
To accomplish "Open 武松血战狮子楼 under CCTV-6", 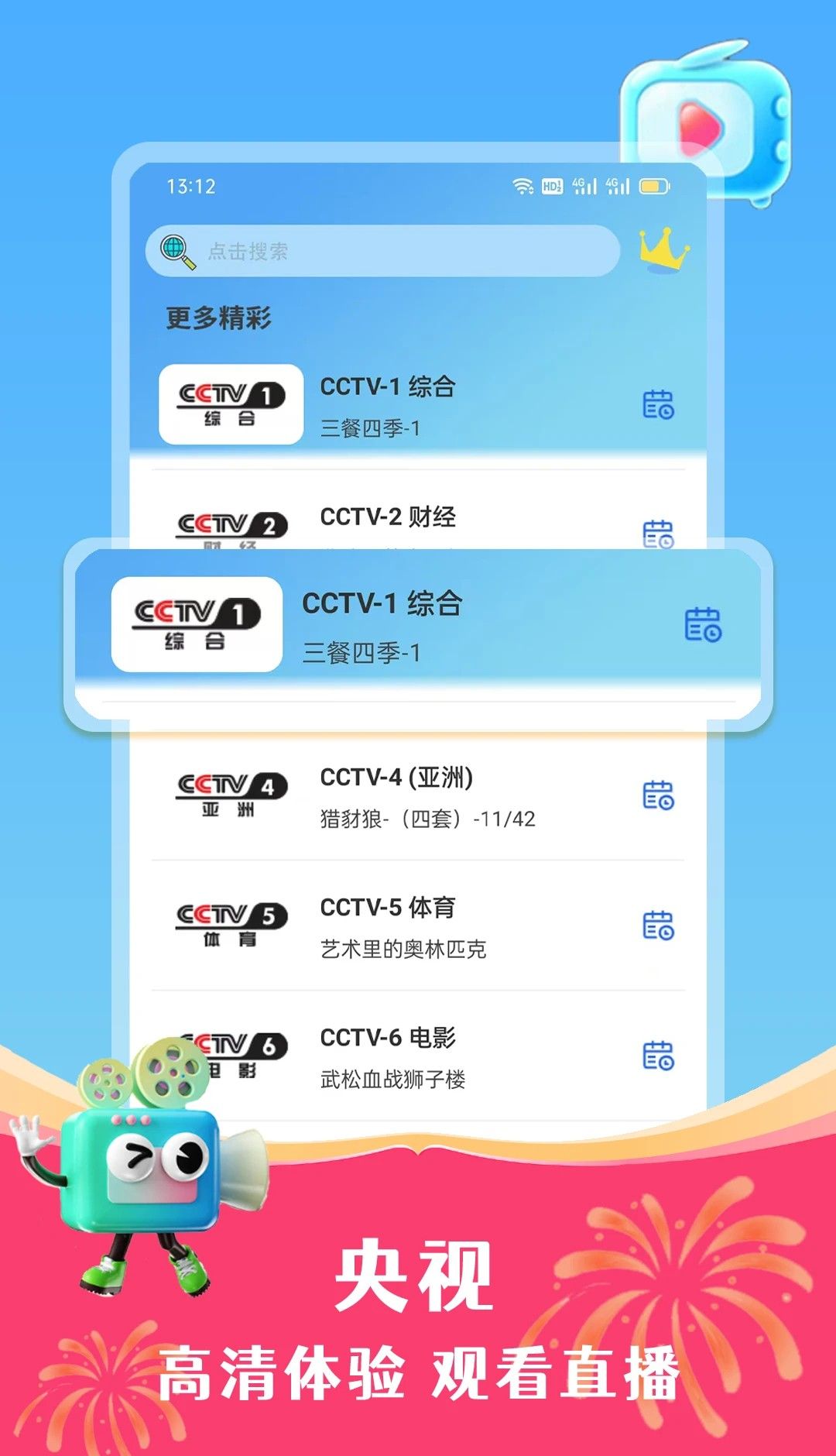I will [395, 1077].
